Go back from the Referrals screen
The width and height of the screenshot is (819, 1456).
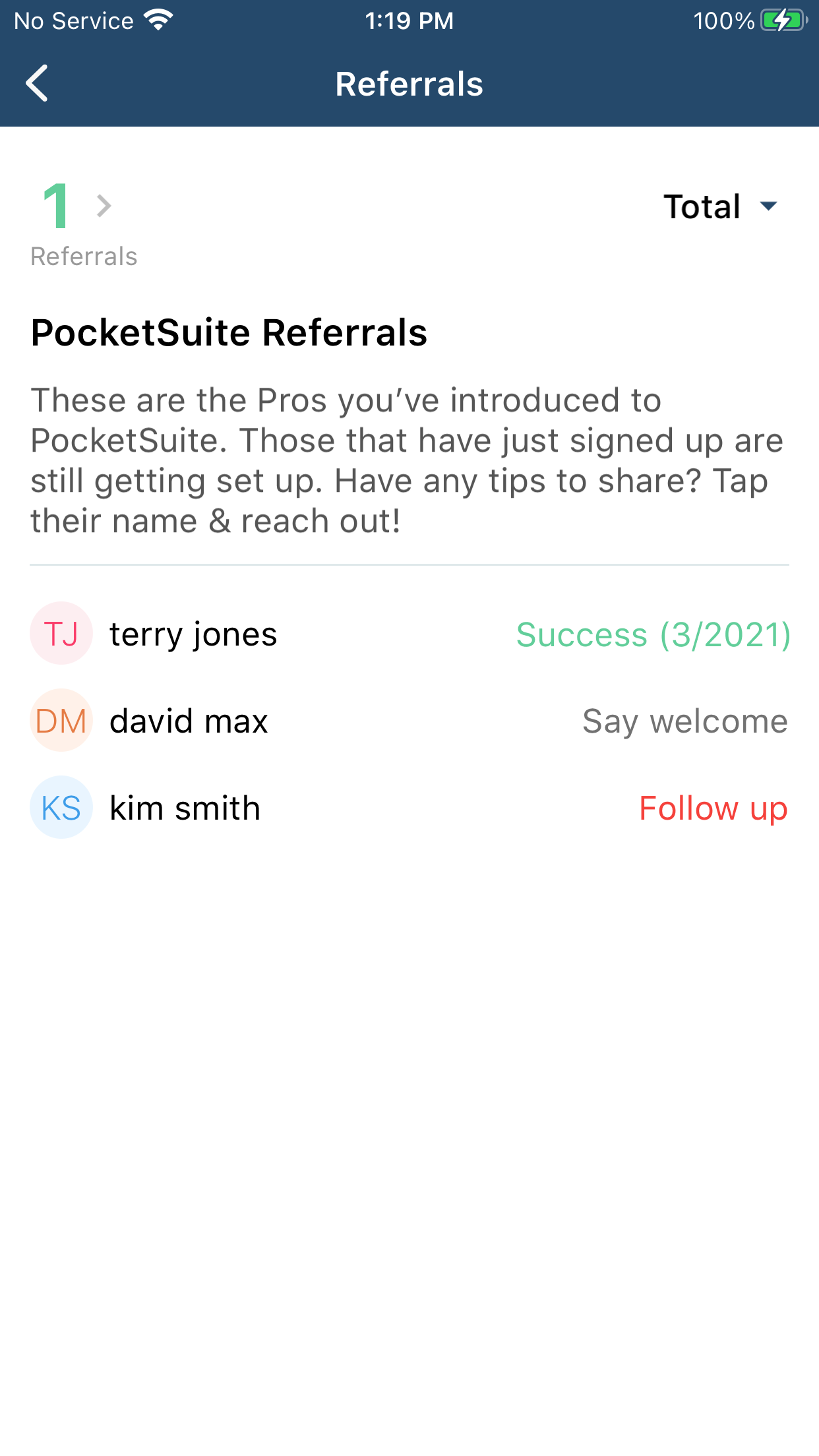[x=37, y=83]
